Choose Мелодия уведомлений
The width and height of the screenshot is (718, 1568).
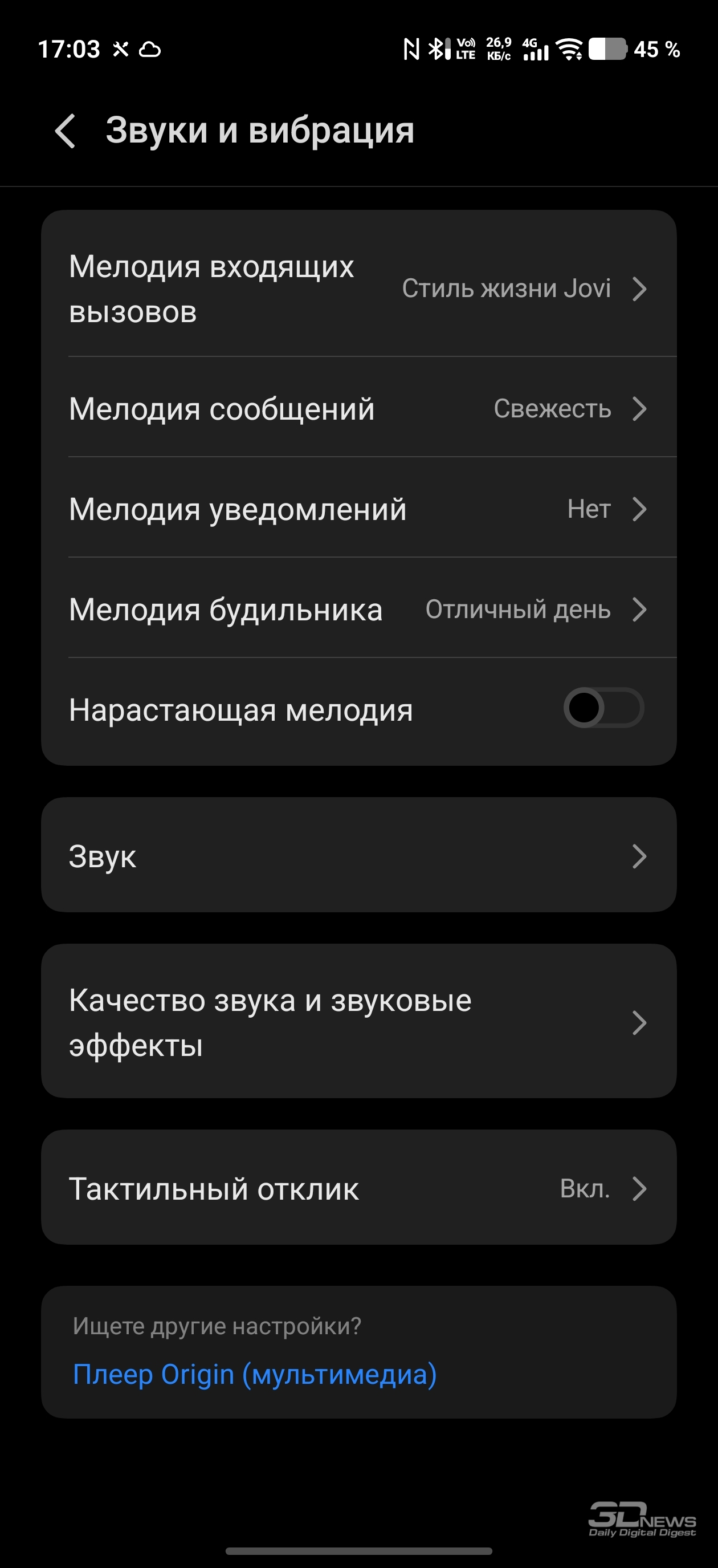point(358,509)
